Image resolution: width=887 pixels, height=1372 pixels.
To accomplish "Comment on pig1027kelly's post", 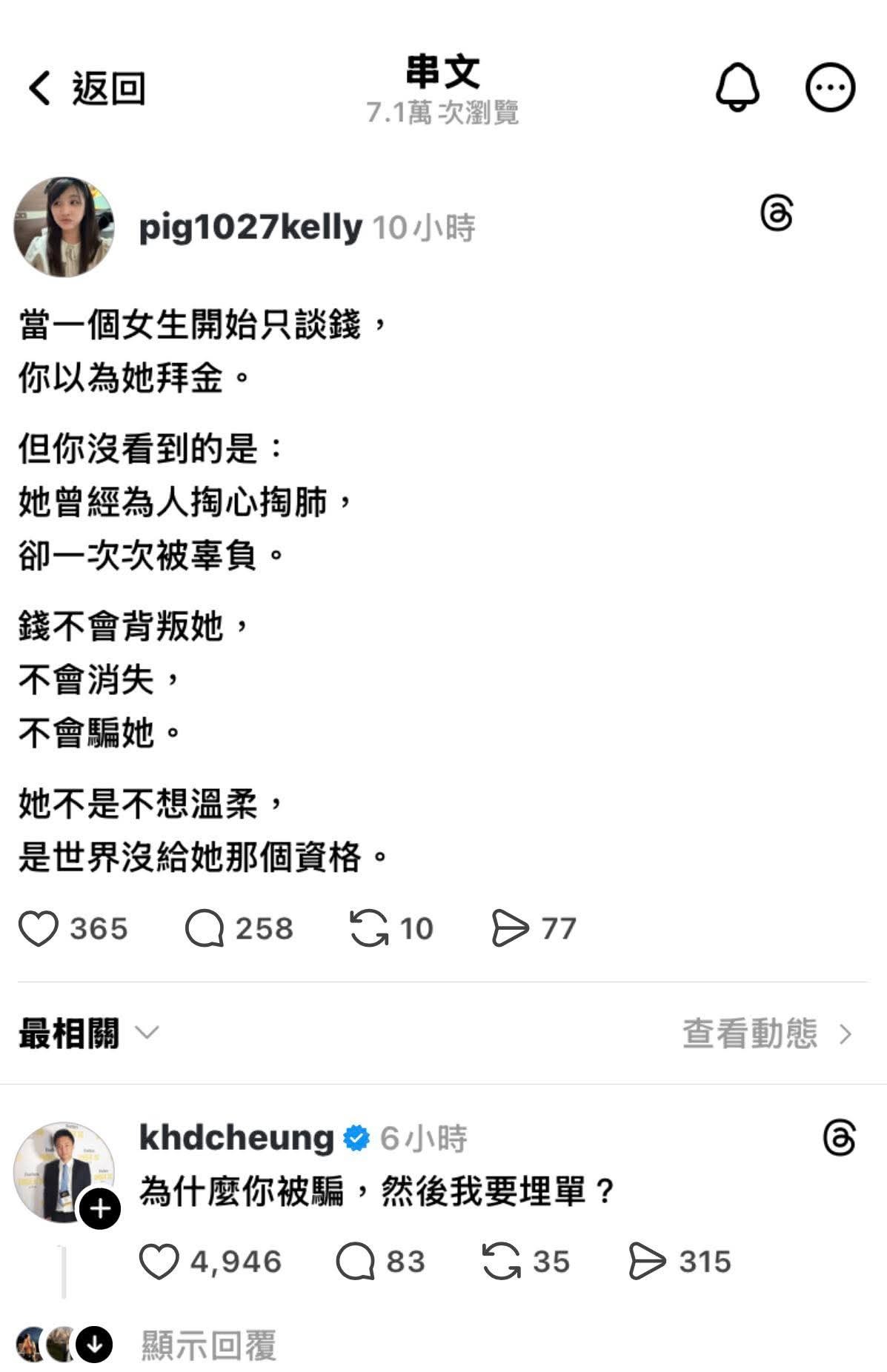I will click(205, 929).
